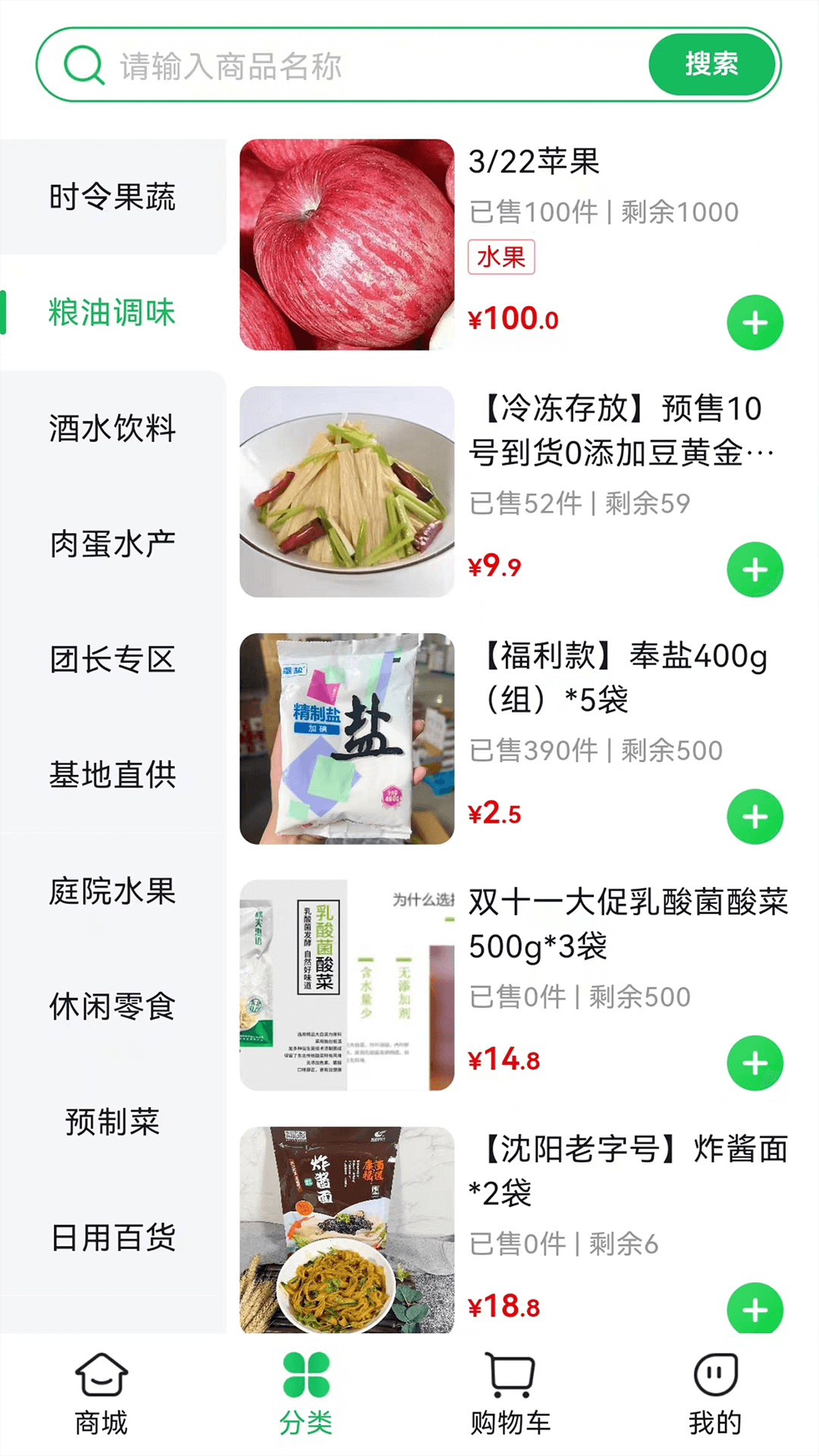The image size is (819, 1456).
Task: Add 乳酸菌酸菜 via its plus button
Action: 755,1063
